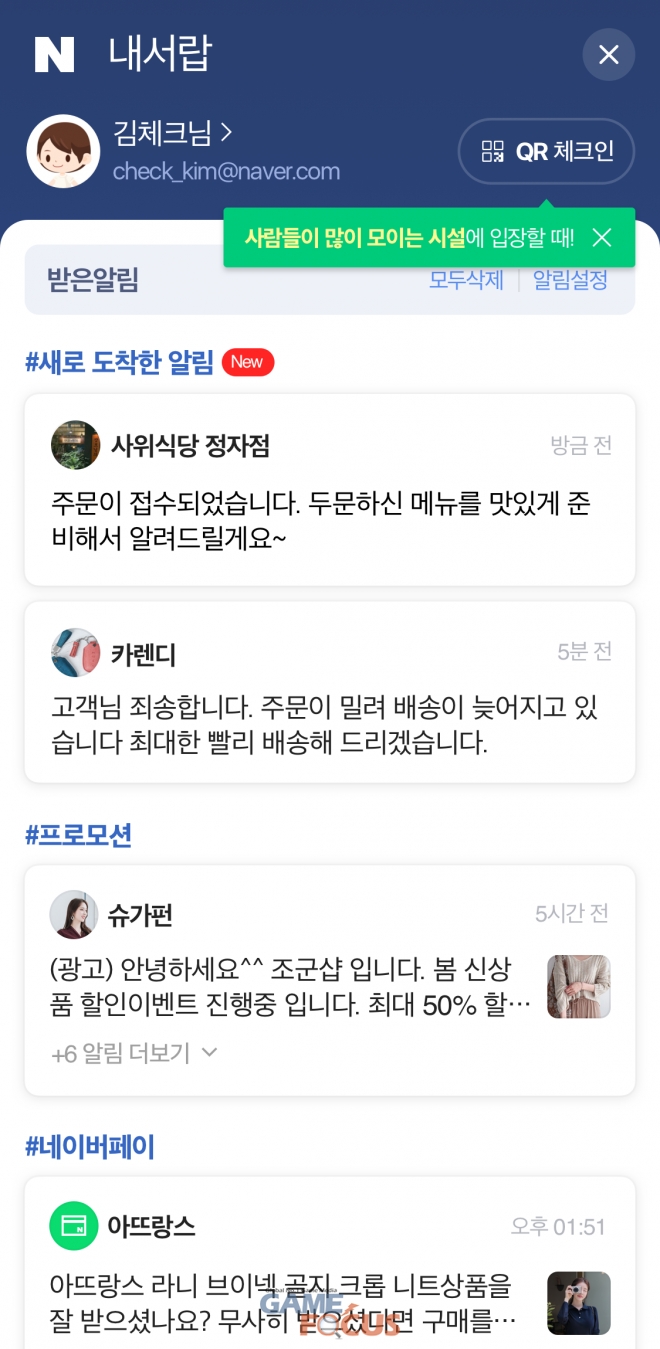Close the 내서랍 panel
The image size is (660, 1349).
[x=609, y=54]
